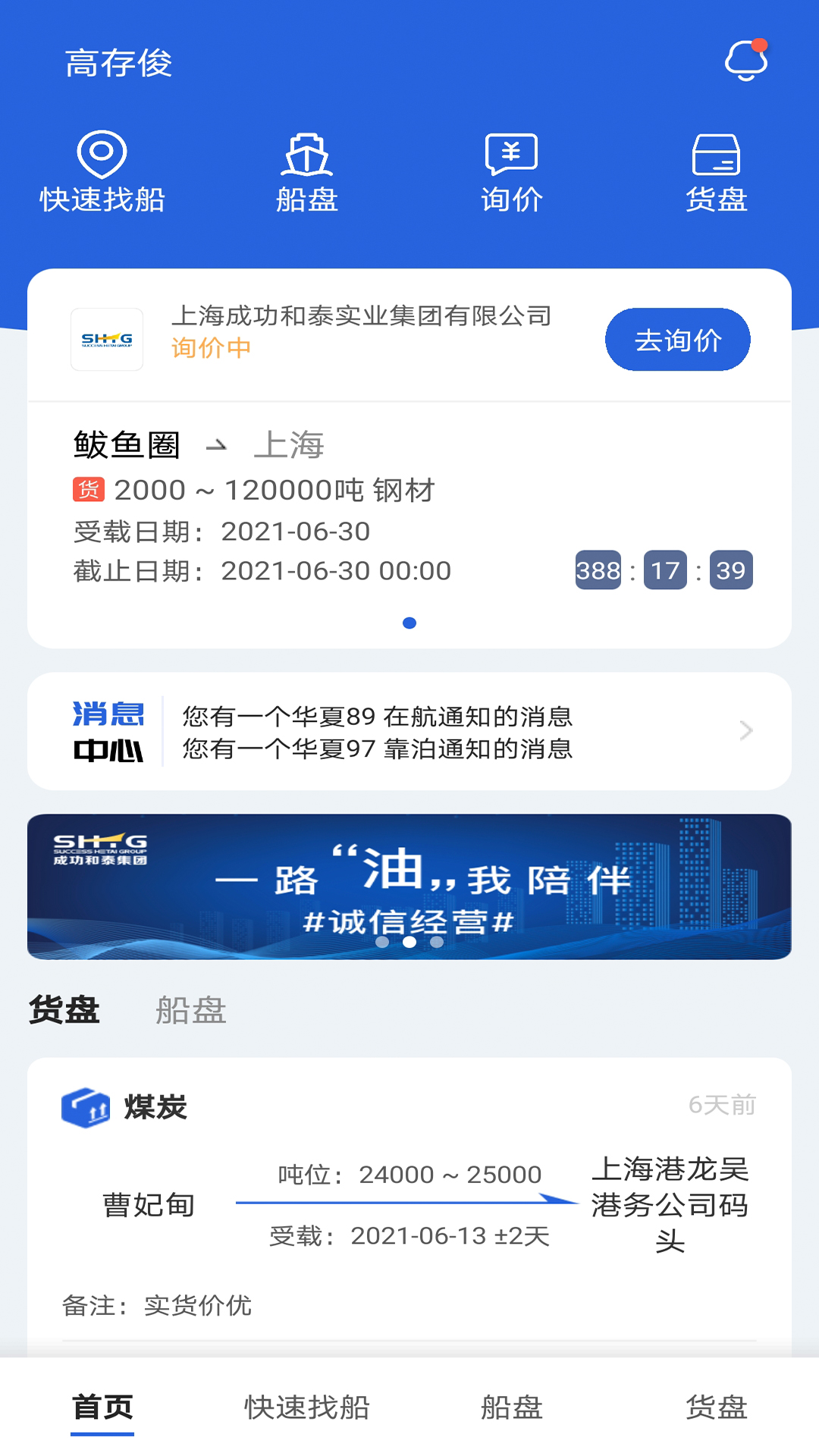Tap the 去询价 button

[x=677, y=340]
